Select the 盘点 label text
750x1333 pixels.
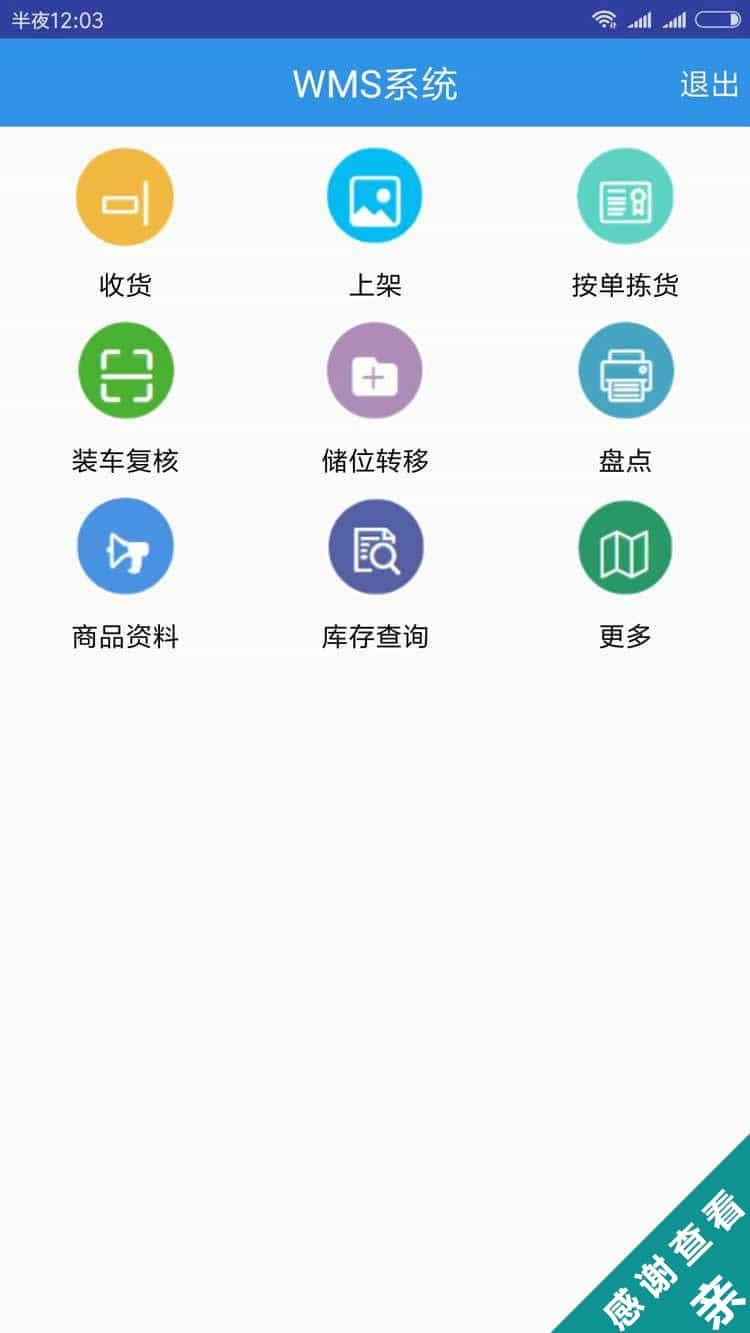[x=625, y=461]
